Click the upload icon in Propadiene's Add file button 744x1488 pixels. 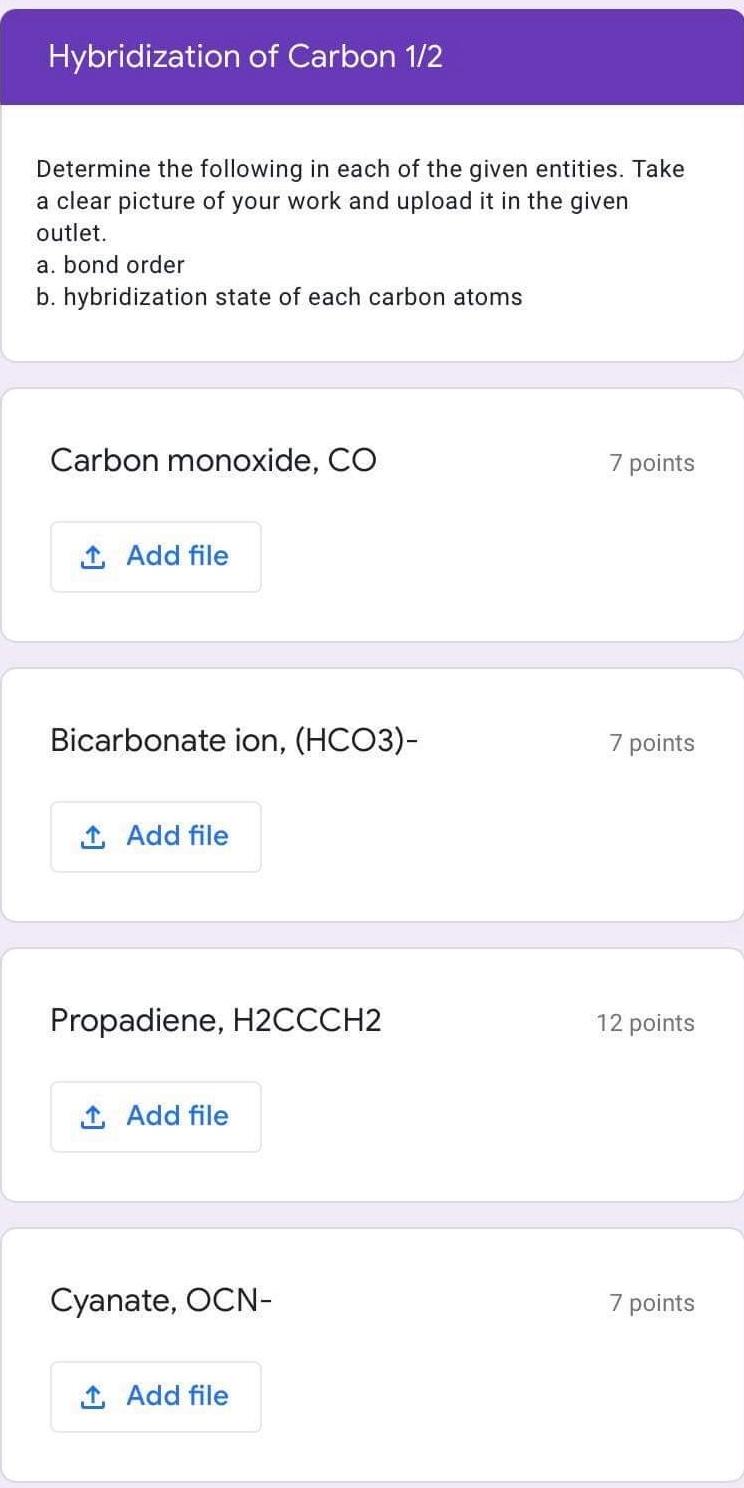(93, 1116)
